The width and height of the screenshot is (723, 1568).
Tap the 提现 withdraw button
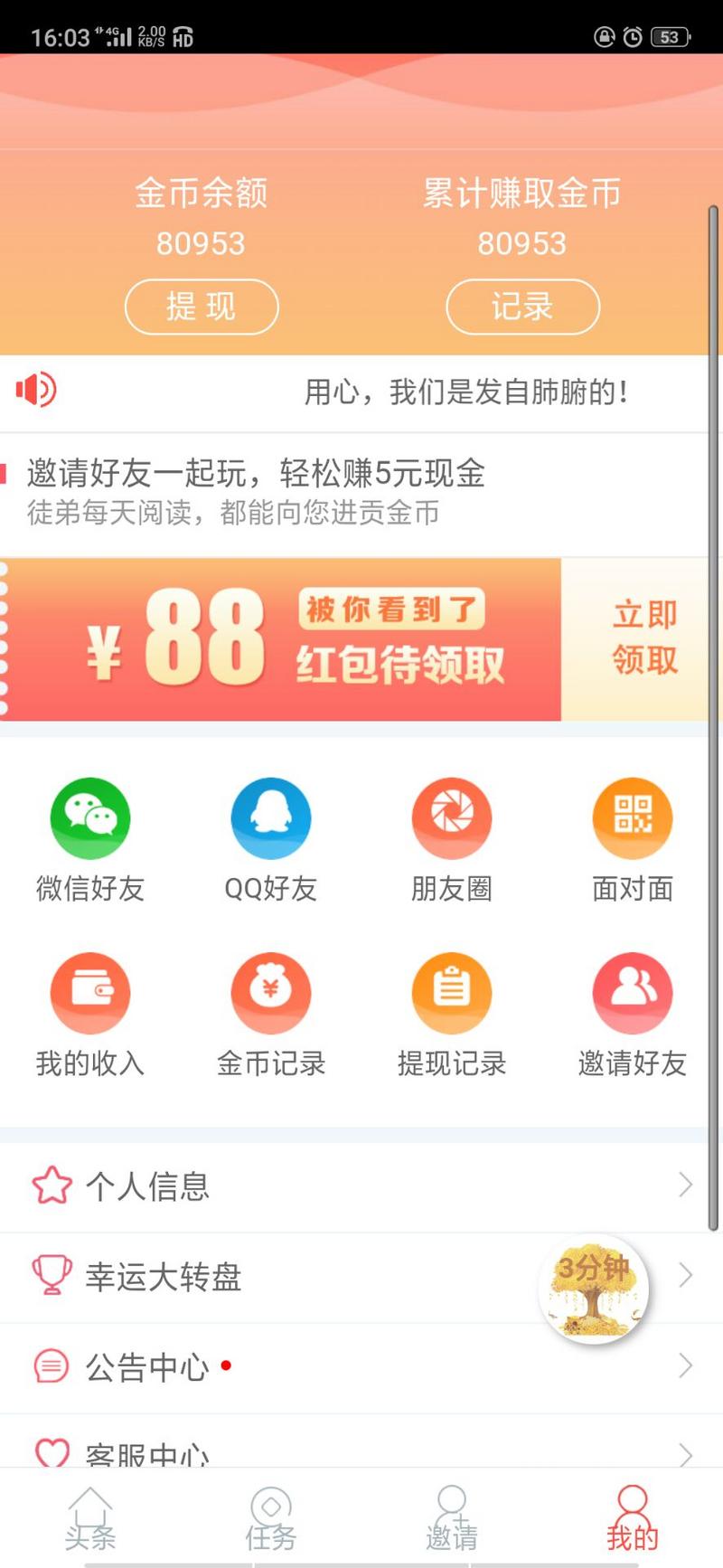201,307
